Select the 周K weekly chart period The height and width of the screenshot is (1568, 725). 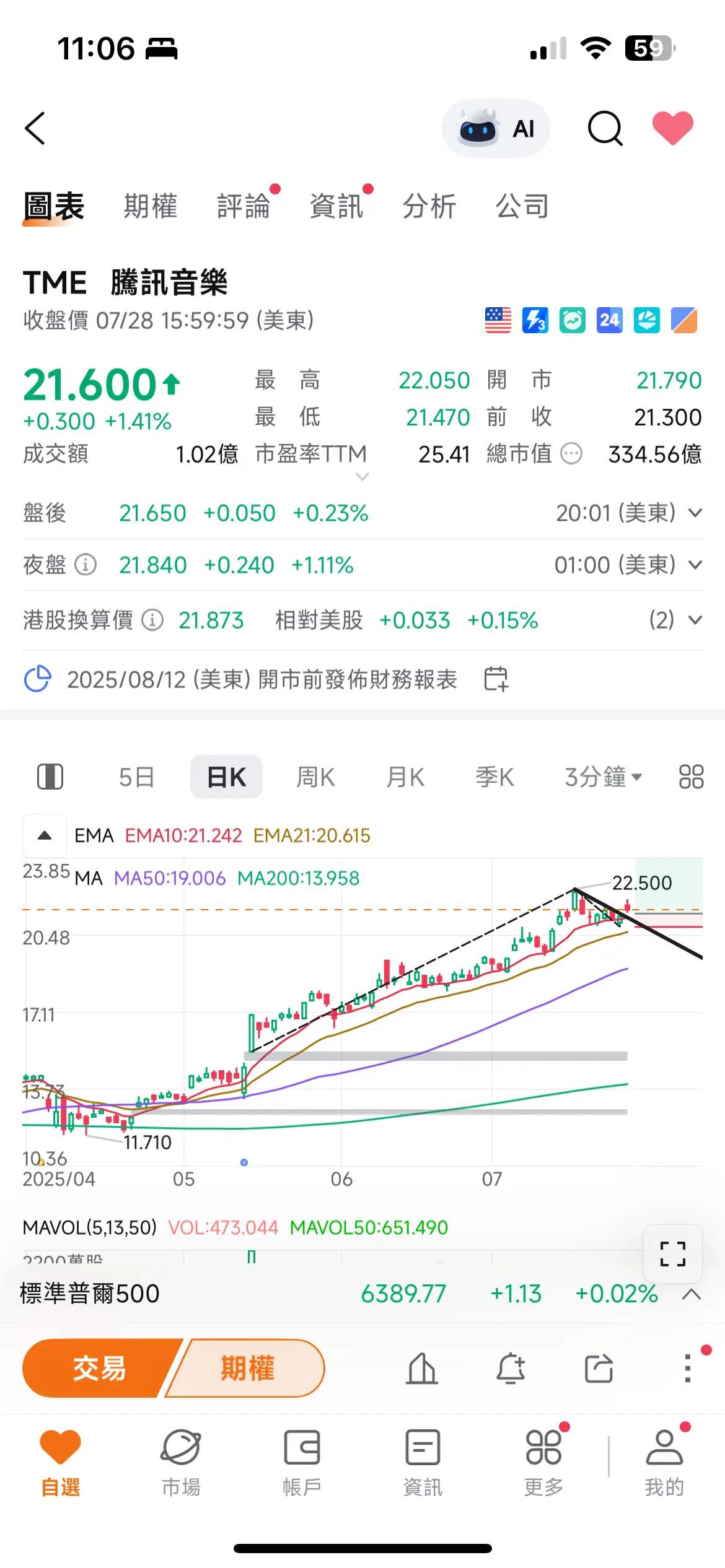tap(315, 777)
